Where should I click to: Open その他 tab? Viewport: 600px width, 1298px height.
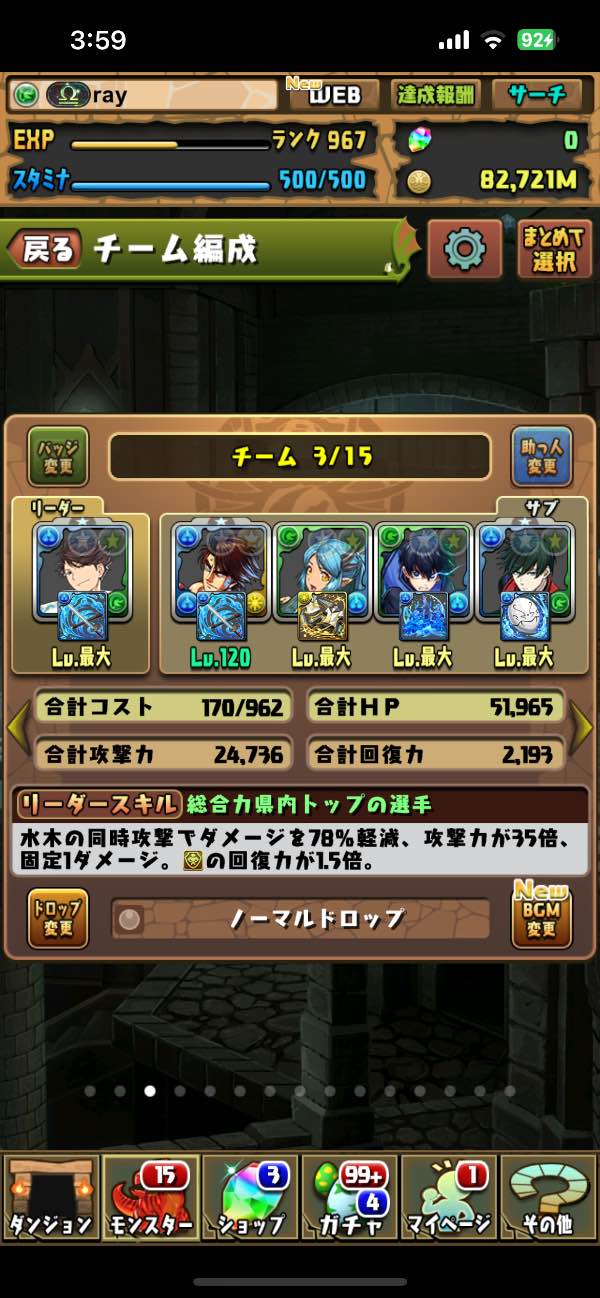pyautogui.click(x=549, y=1197)
